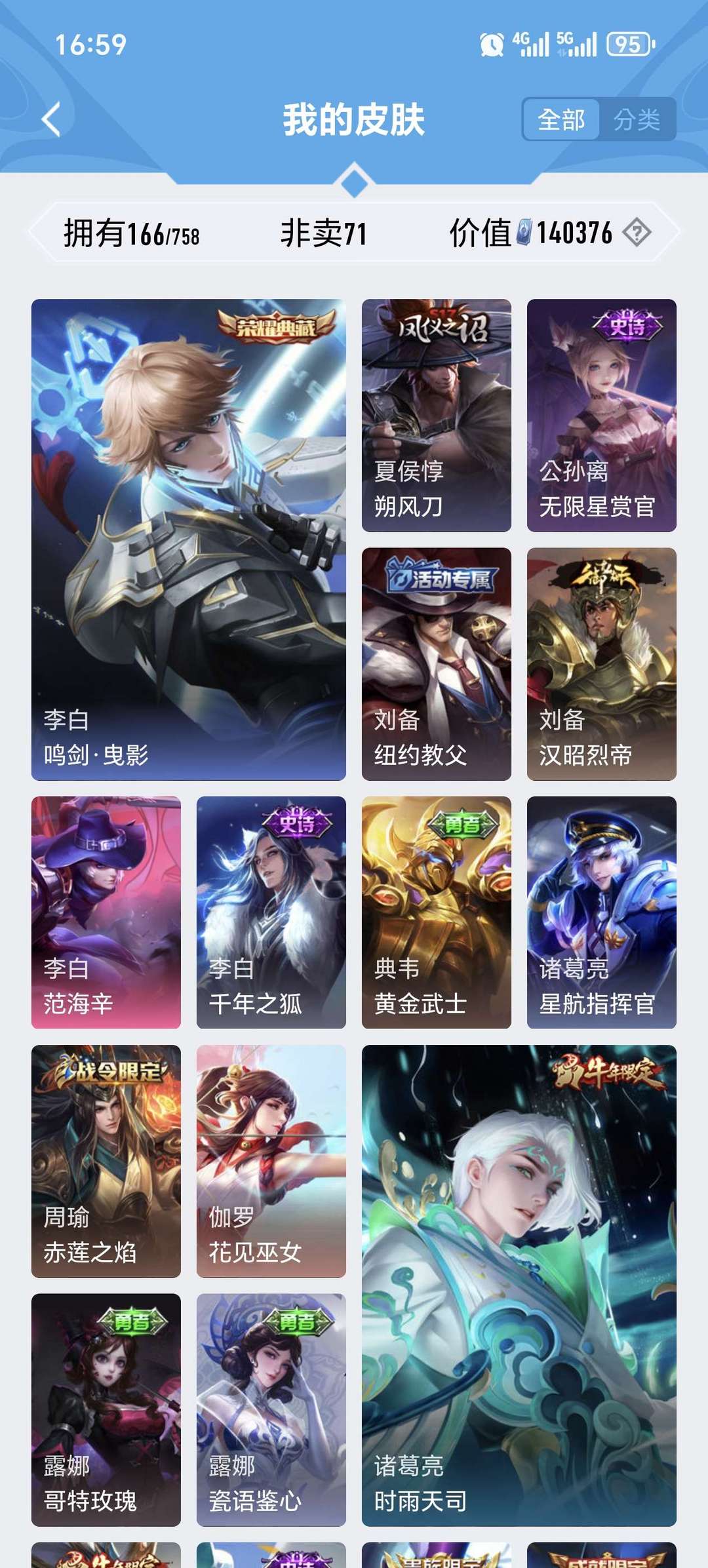The image size is (708, 1568).
Task: Open 典韦 黄金武士 skin
Action: (x=437, y=912)
